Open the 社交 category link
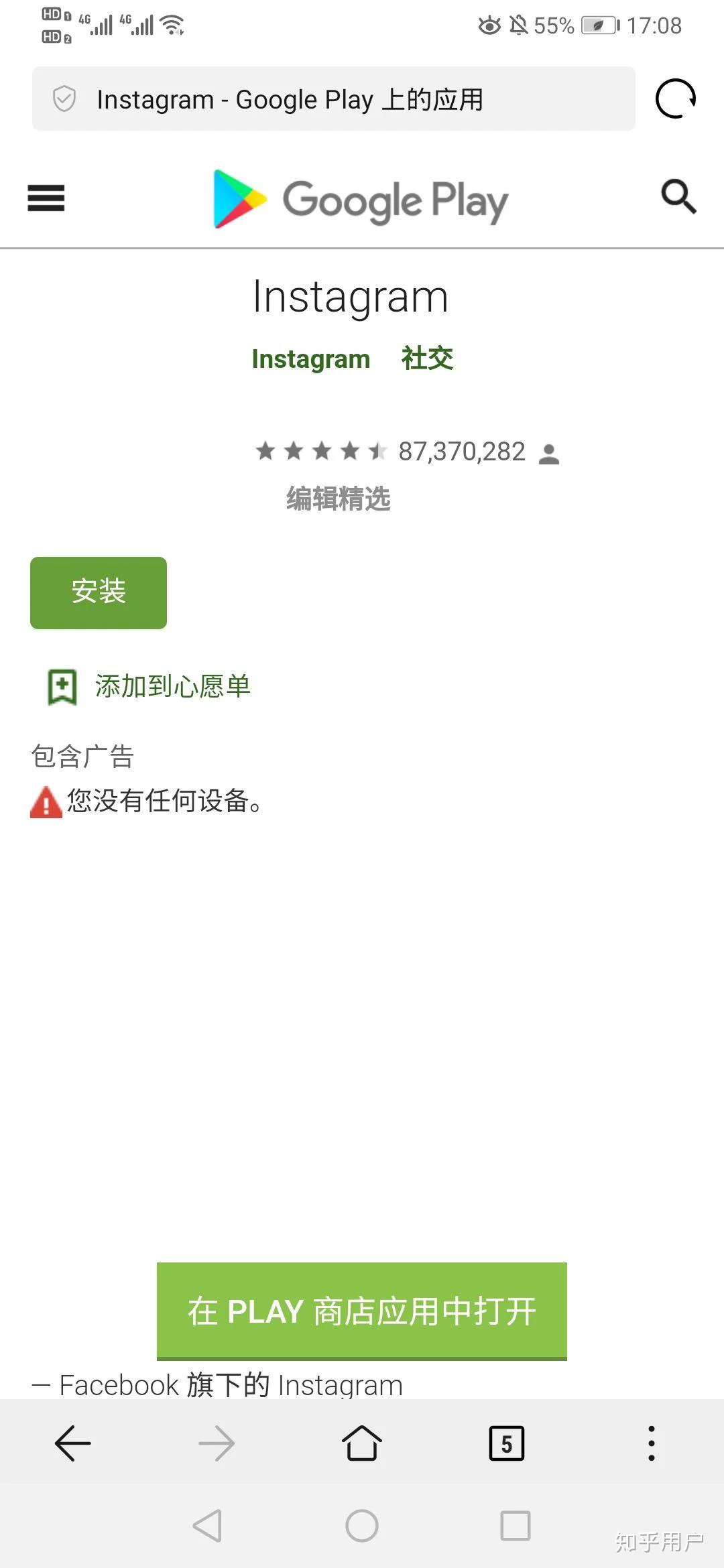The image size is (724, 1568). click(427, 358)
